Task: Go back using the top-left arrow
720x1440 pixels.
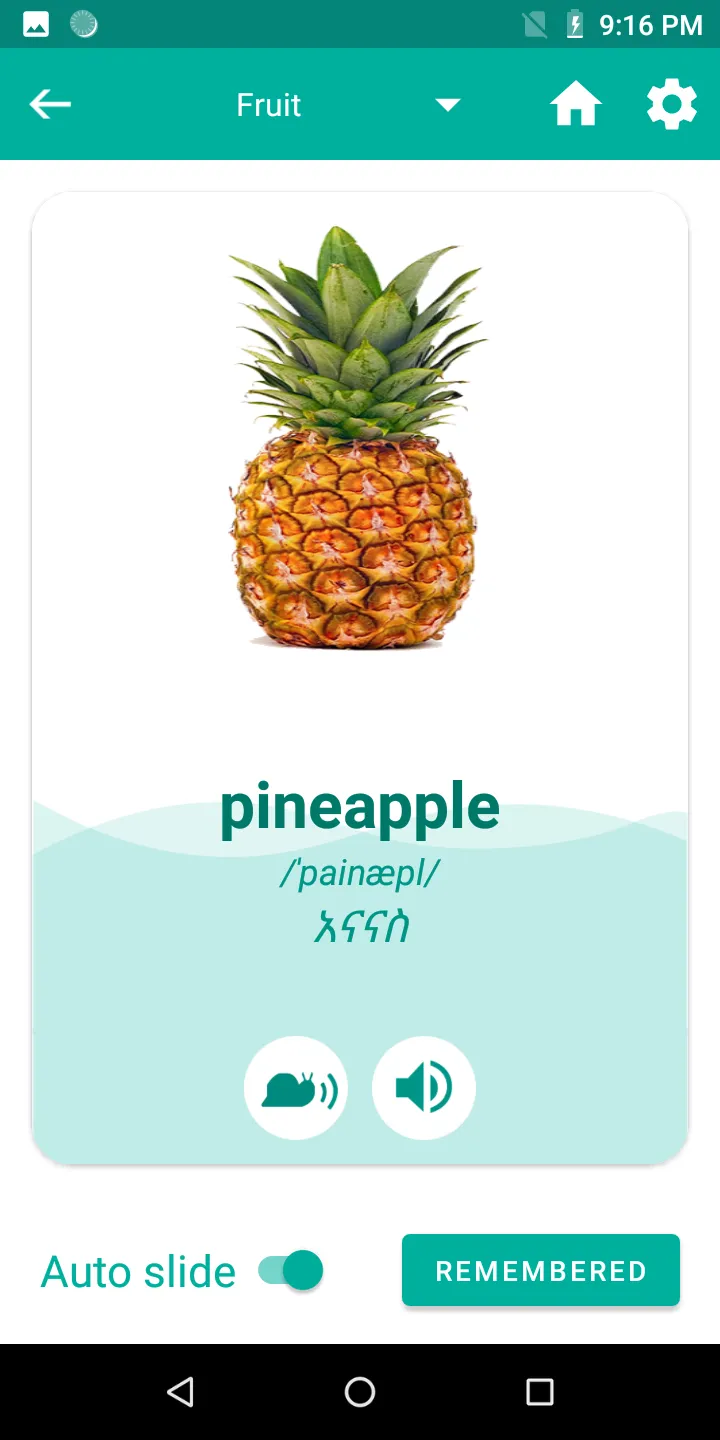Action: click(x=50, y=104)
